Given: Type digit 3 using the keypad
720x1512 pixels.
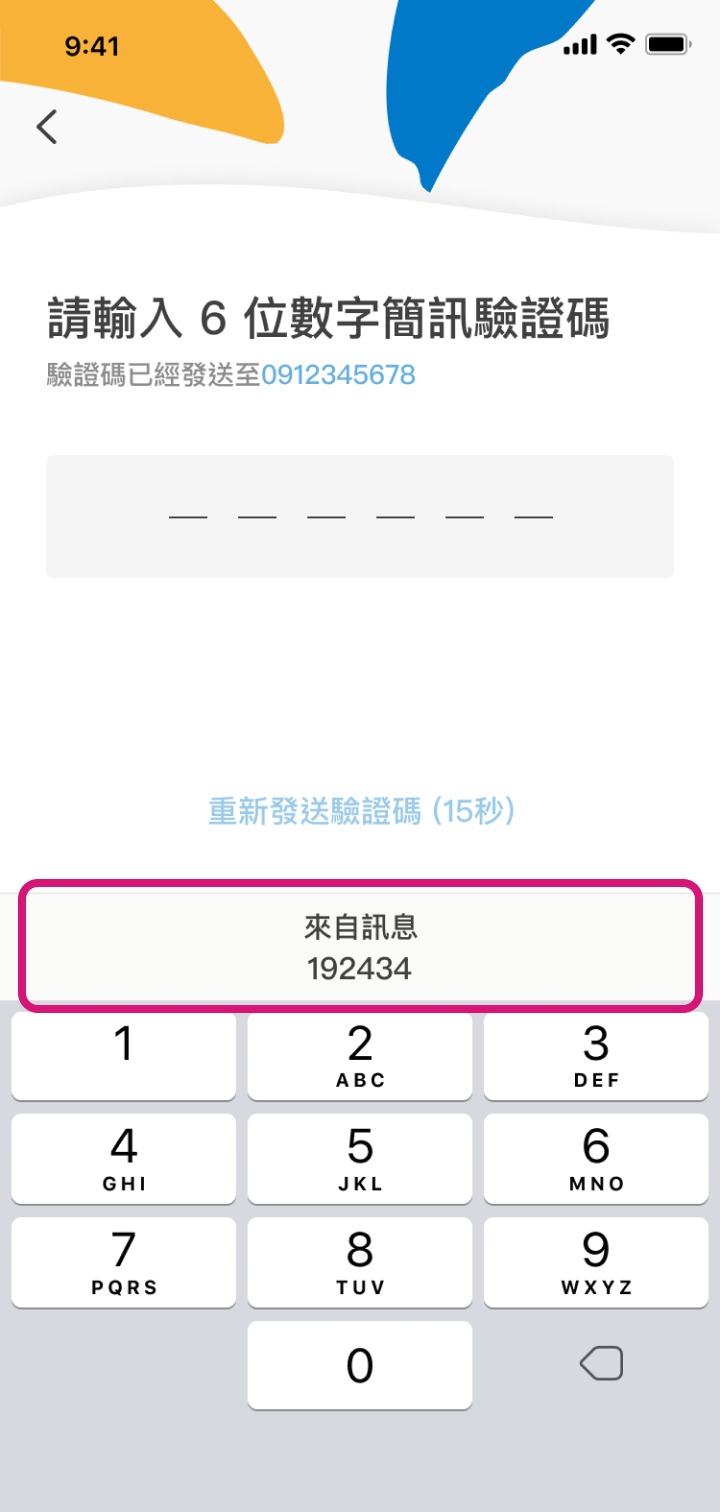Looking at the screenshot, I should pos(596,1055).
